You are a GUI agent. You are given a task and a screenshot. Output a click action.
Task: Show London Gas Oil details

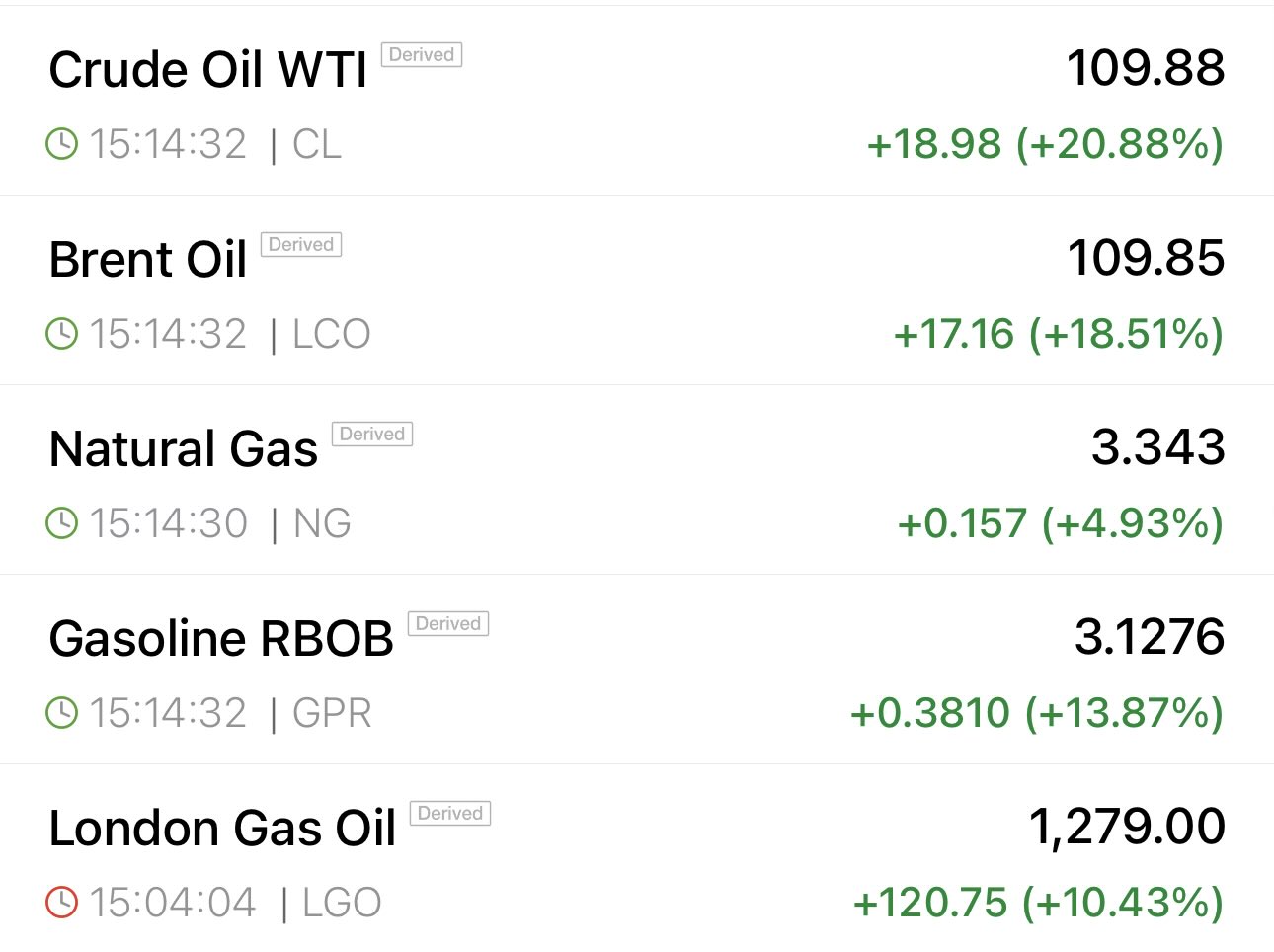(222, 830)
